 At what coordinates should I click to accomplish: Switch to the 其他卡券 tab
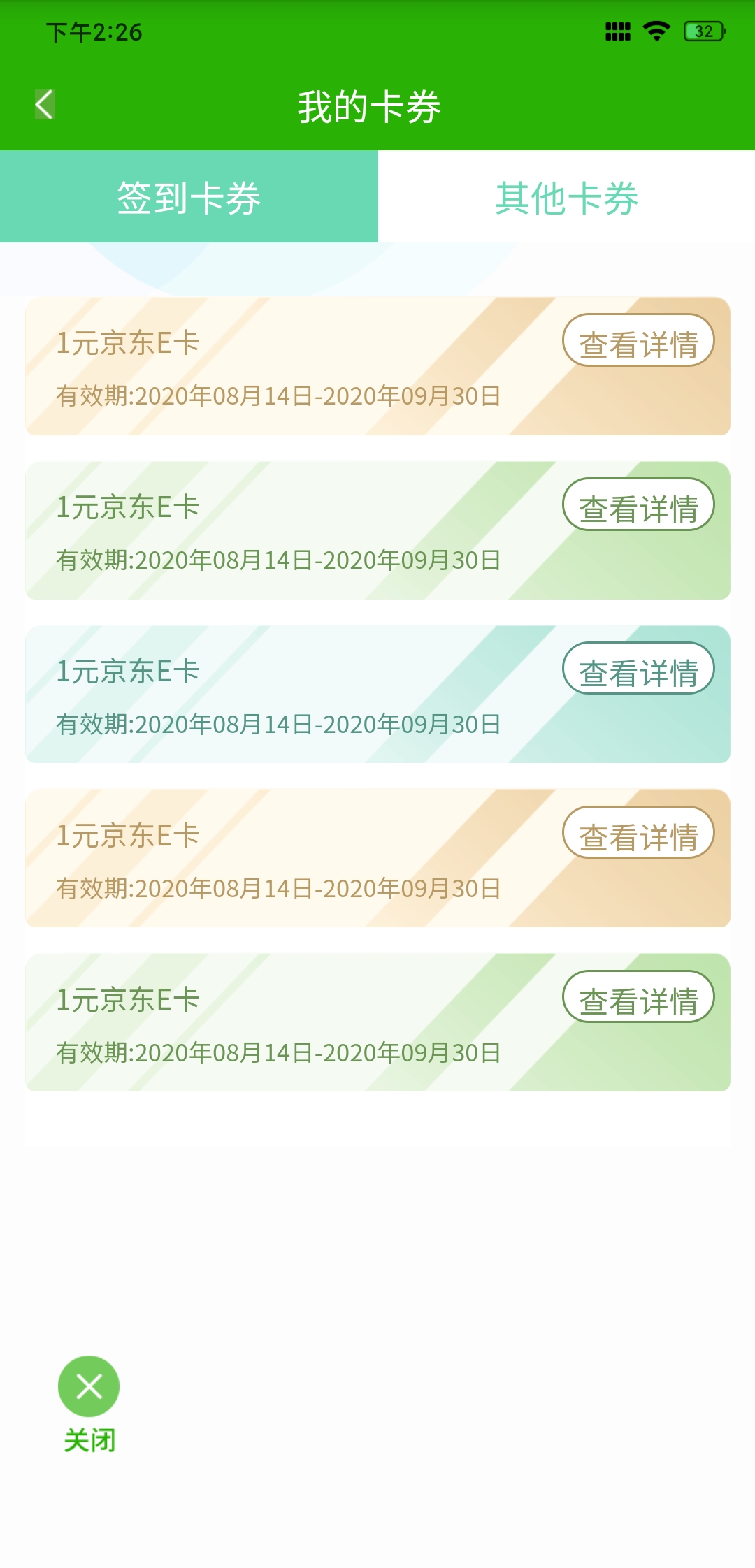(566, 197)
